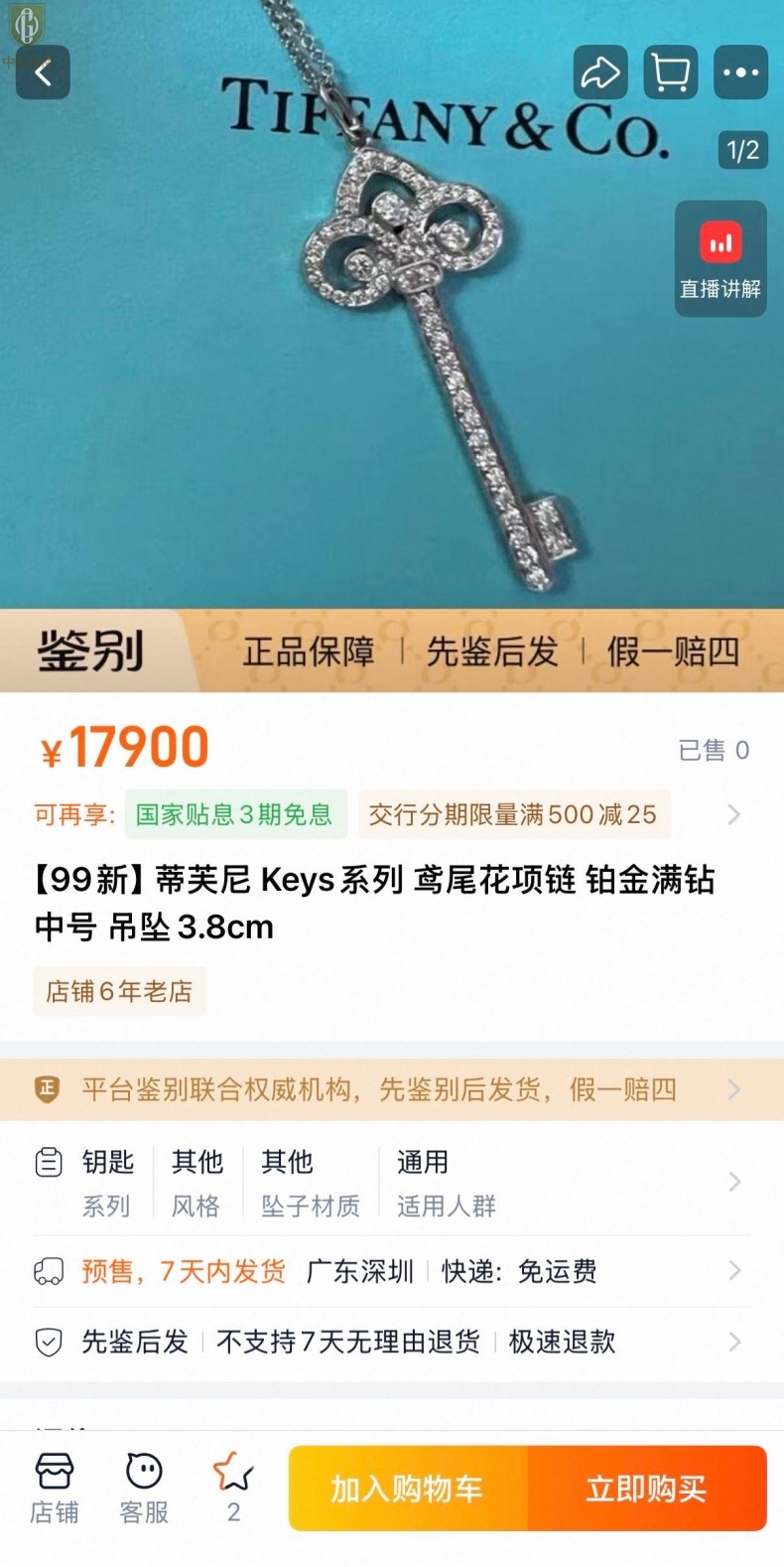Open the shopping cart icon

[671, 72]
